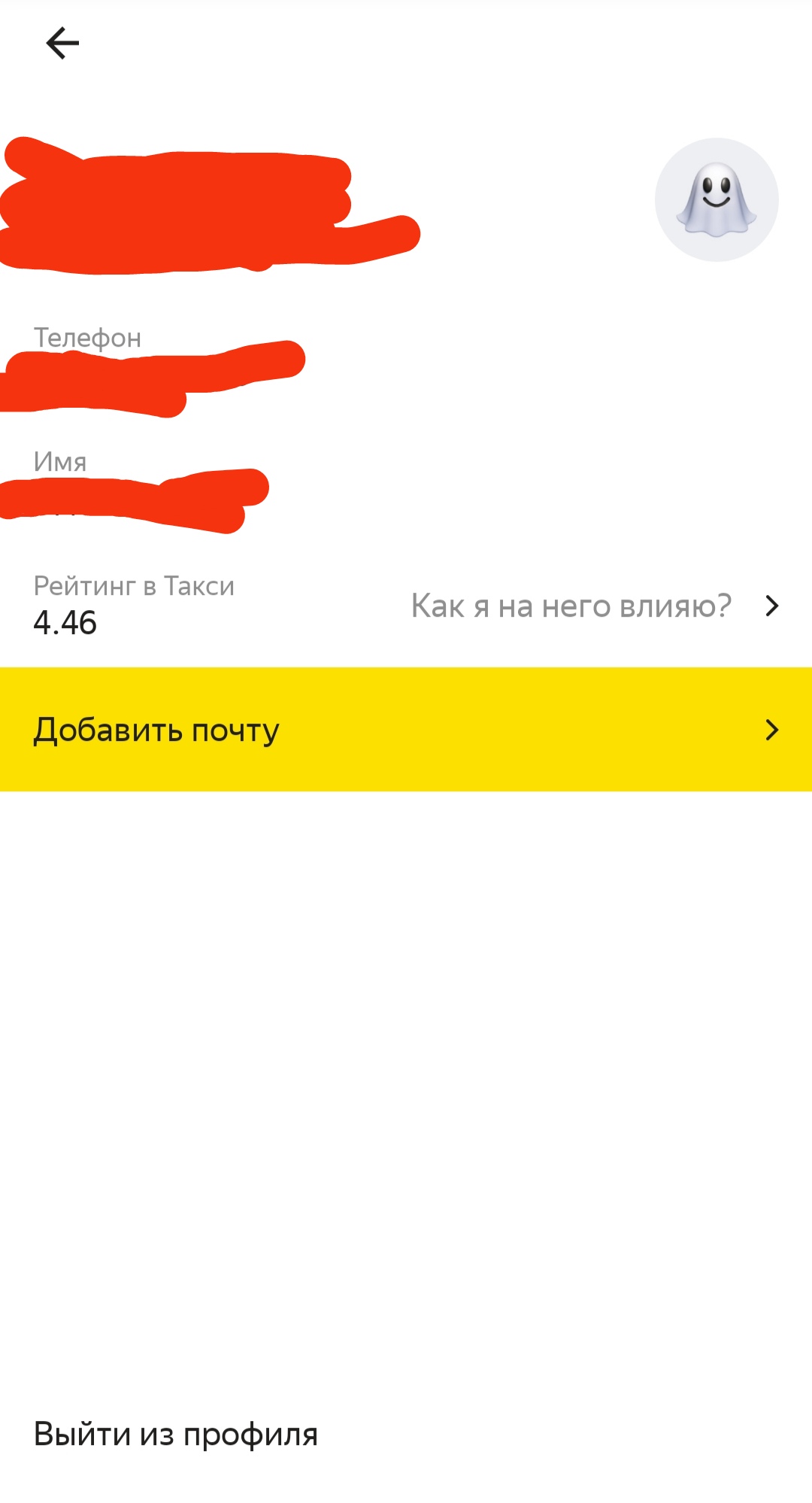Go back using the arrow icon

[62, 43]
